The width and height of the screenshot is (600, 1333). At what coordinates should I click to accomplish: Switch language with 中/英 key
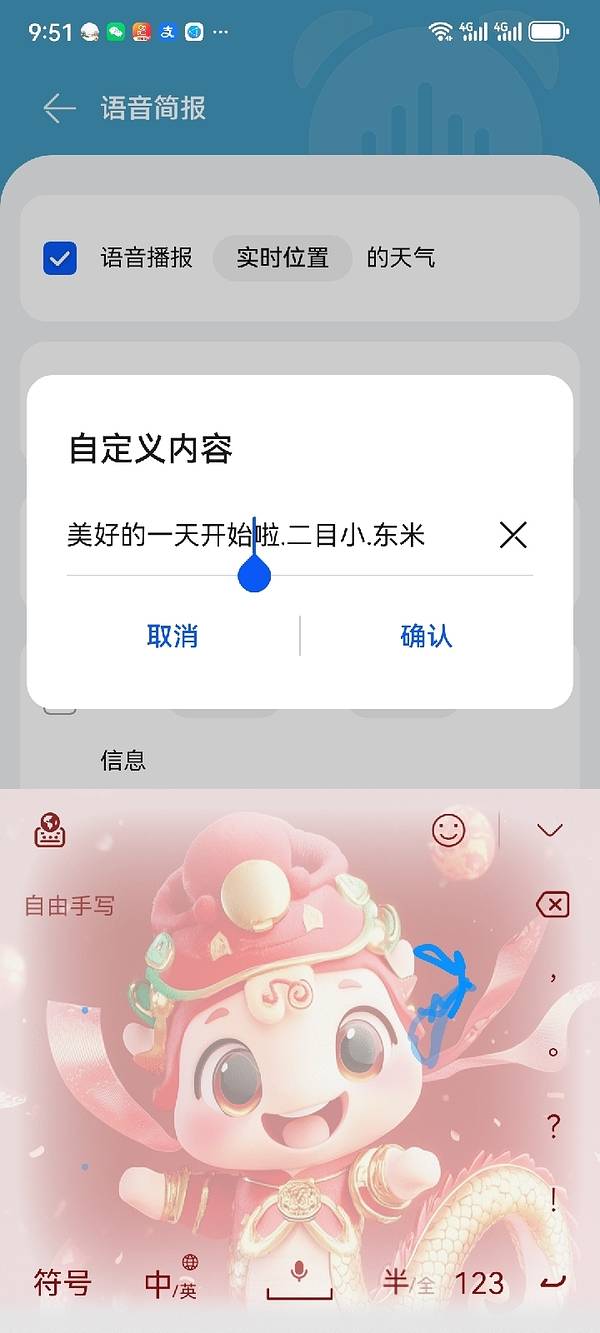click(x=170, y=1283)
